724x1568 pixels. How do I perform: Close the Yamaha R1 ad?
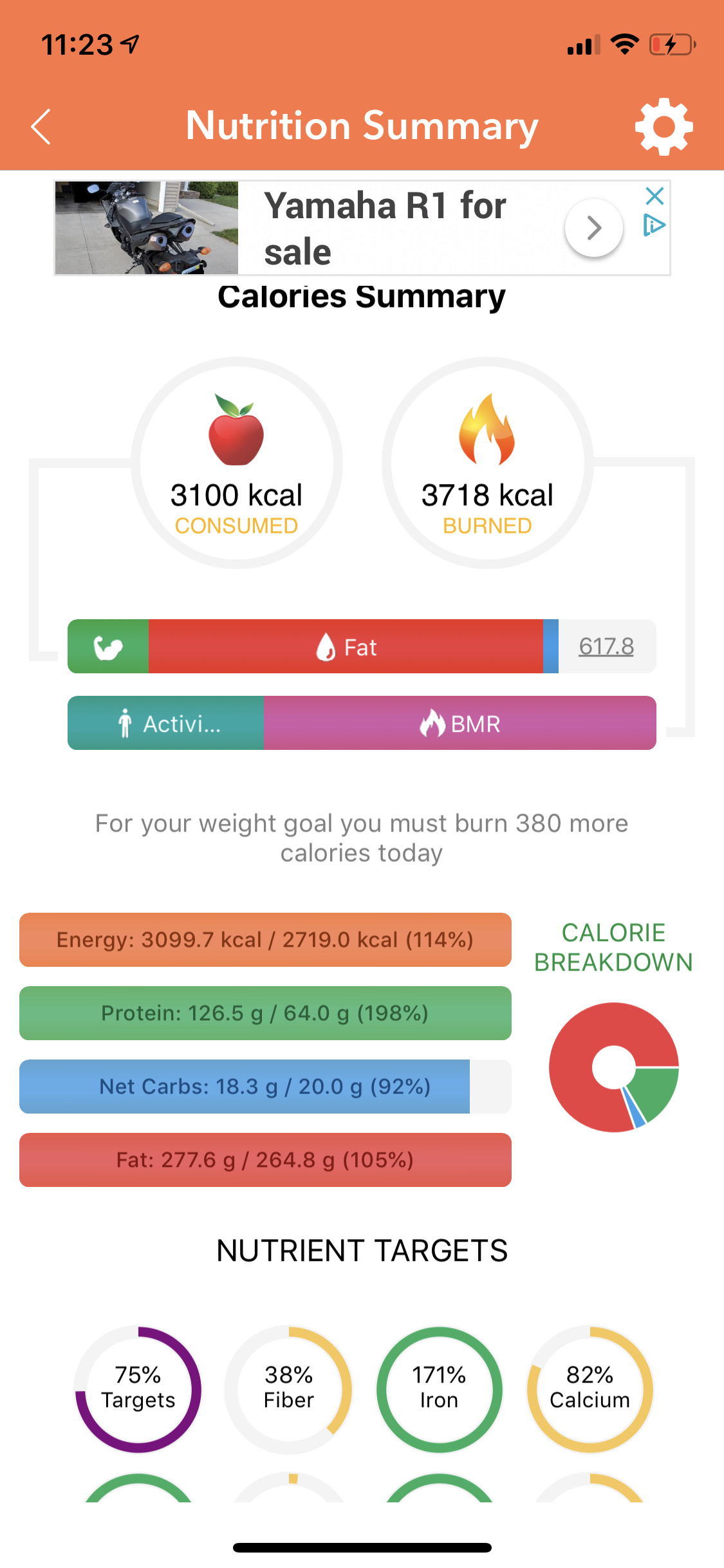pos(654,196)
